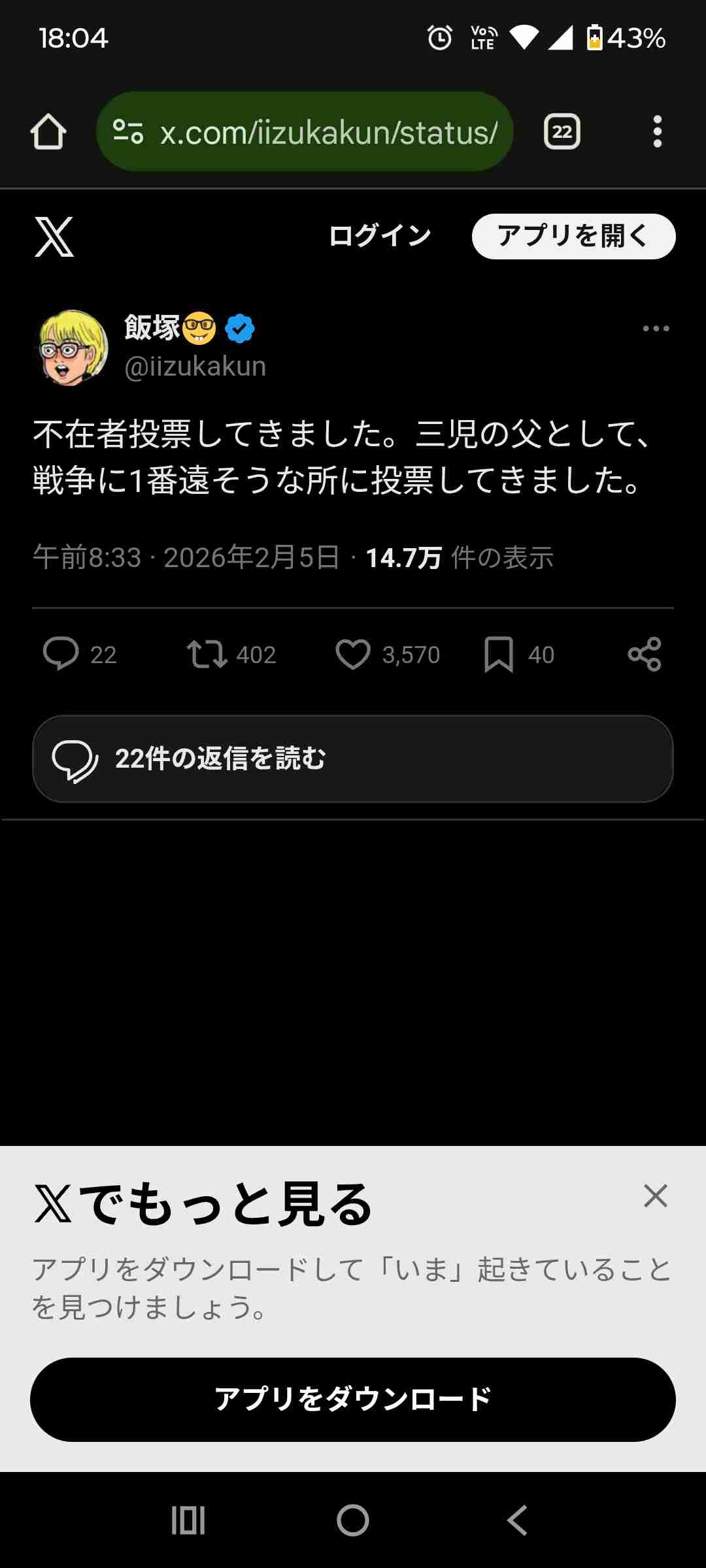Open the system recent apps view
706x1568 pixels.
[x=188, y=1520]
